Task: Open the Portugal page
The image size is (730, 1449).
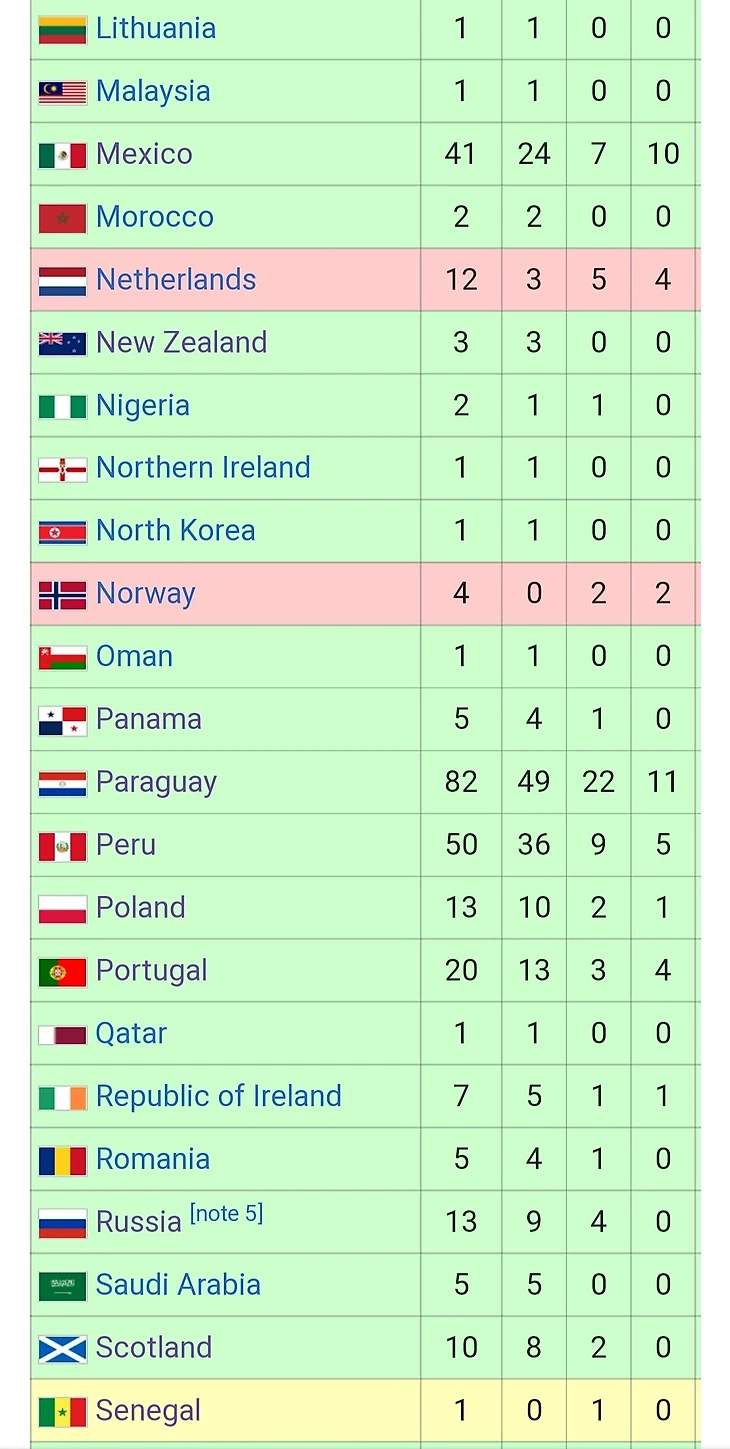Action: pyautogui.click(x=151, y=970)
